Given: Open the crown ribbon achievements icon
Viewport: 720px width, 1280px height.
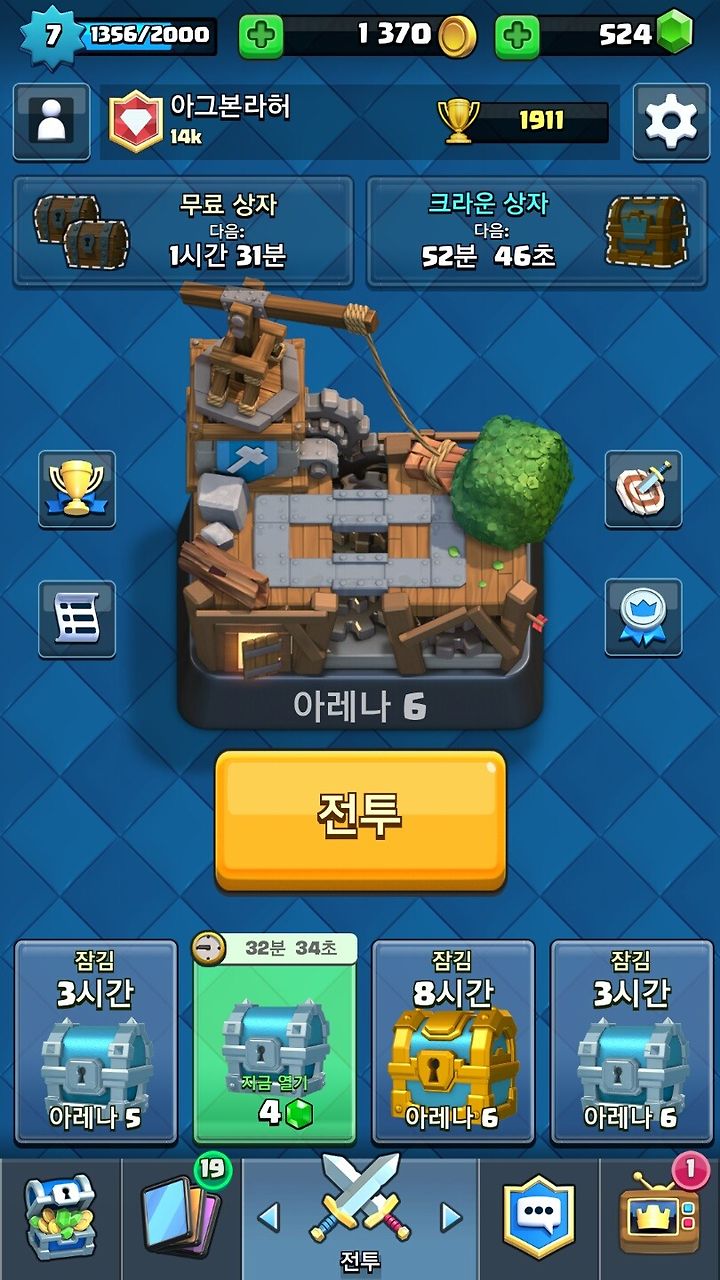Looking at the screenshot, I should click(x=643, y=618).
